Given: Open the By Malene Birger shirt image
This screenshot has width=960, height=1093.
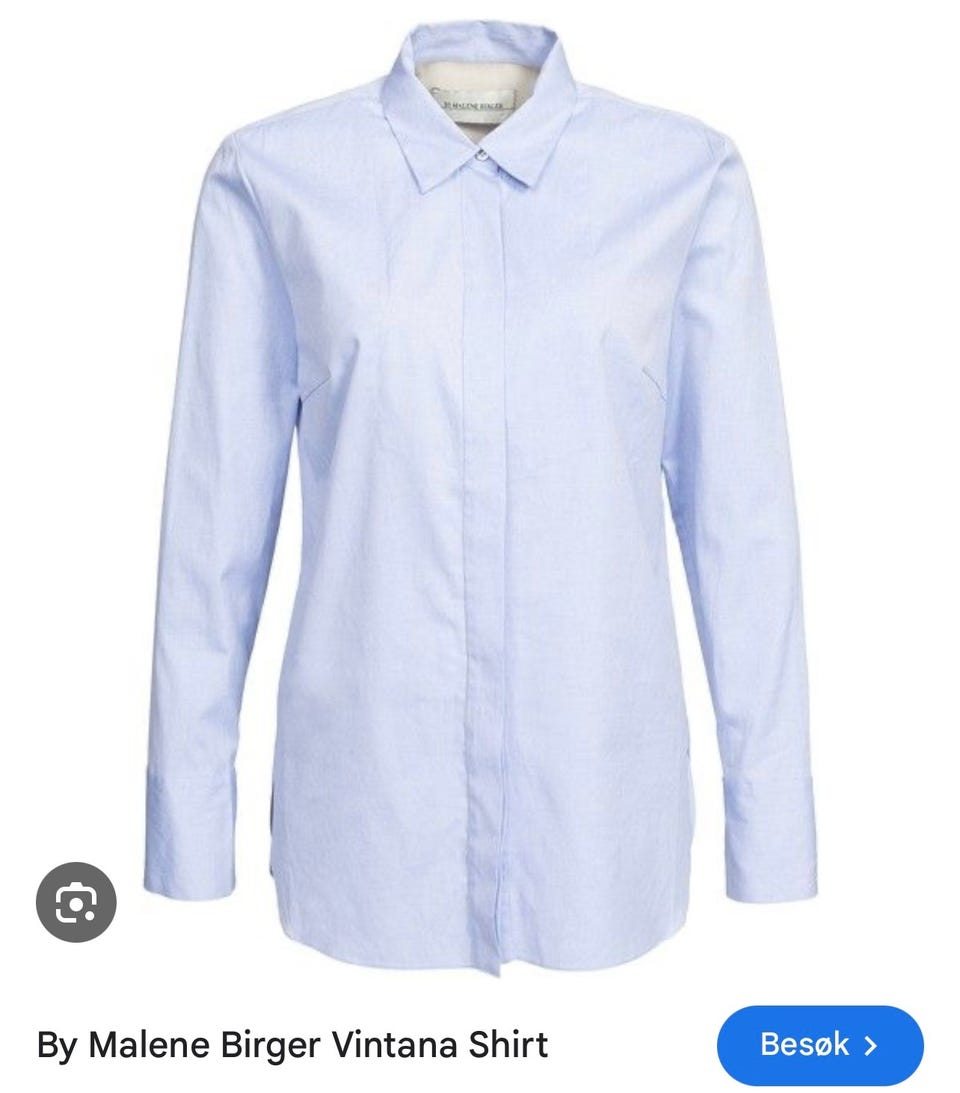Looking at the screenshot, I should 480,480.
